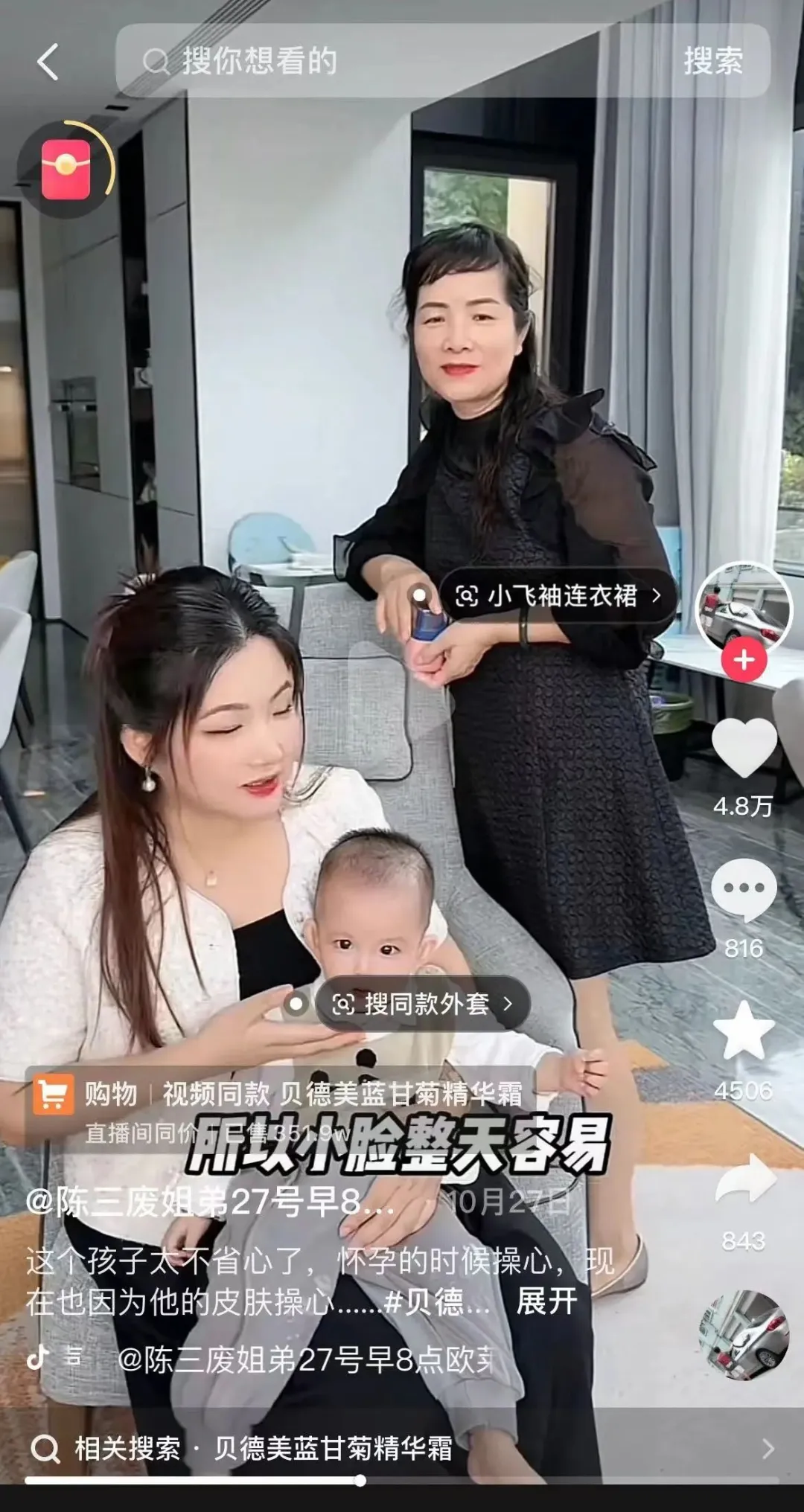
Task: Open the @陈三废姐弟 username
Action: (x=208, y=1202)
